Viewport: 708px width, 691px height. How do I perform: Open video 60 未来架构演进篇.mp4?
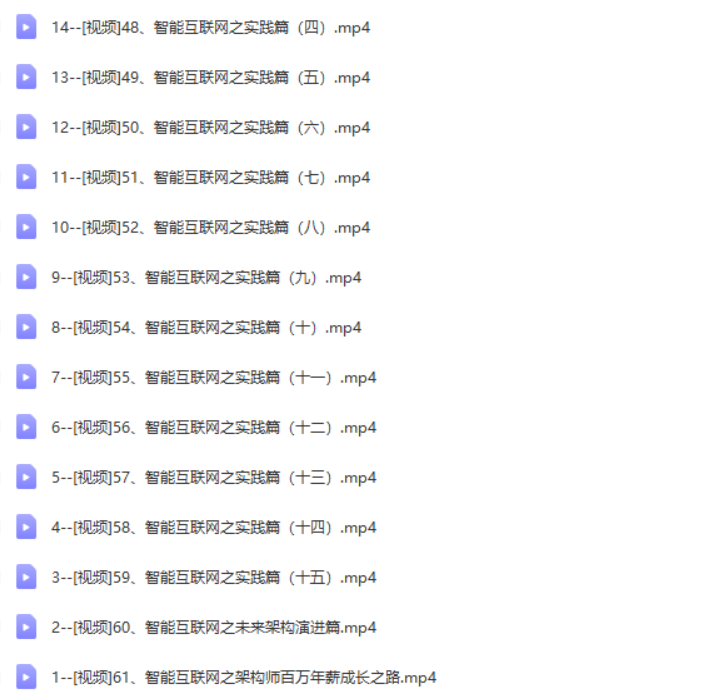coord(213,628)
